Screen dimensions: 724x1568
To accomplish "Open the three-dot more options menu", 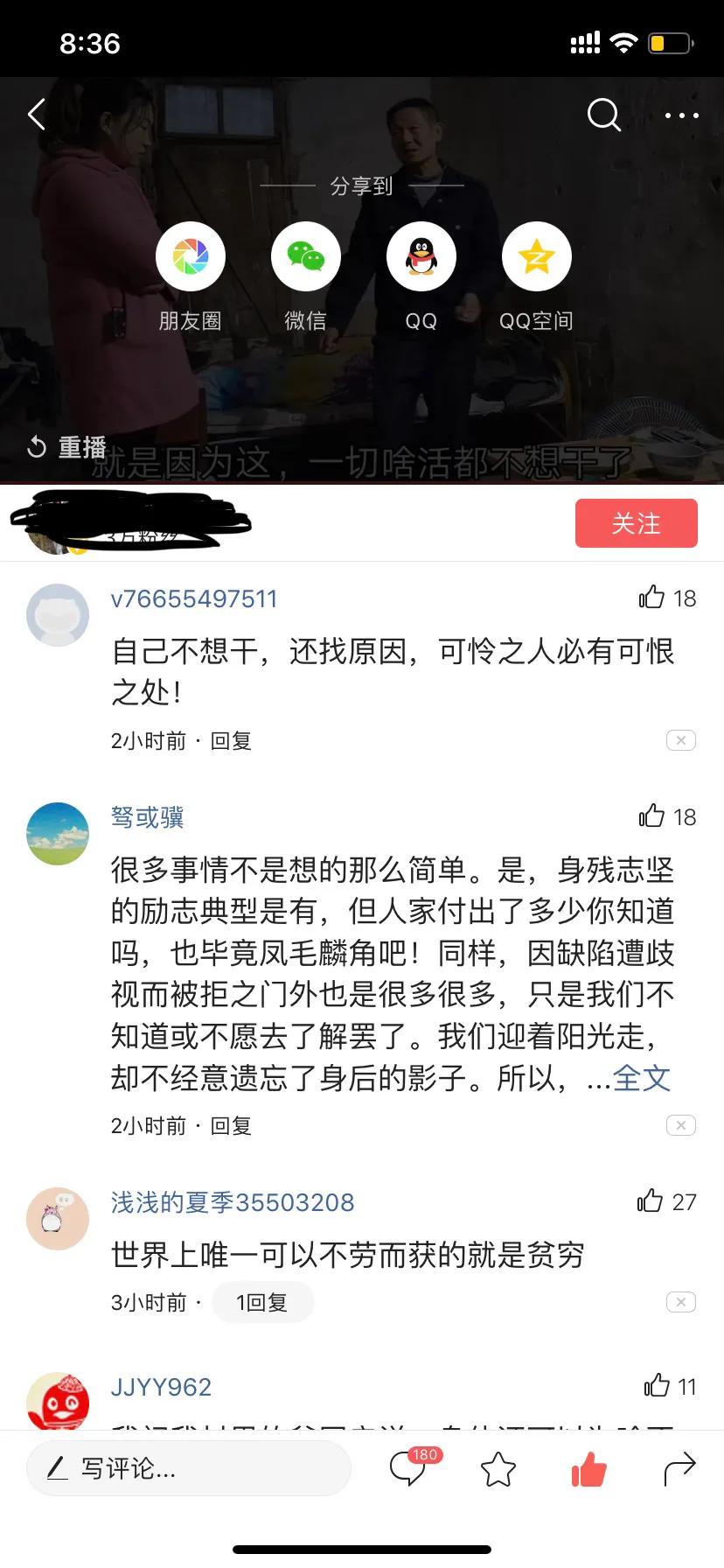I will tap(680, 115).
